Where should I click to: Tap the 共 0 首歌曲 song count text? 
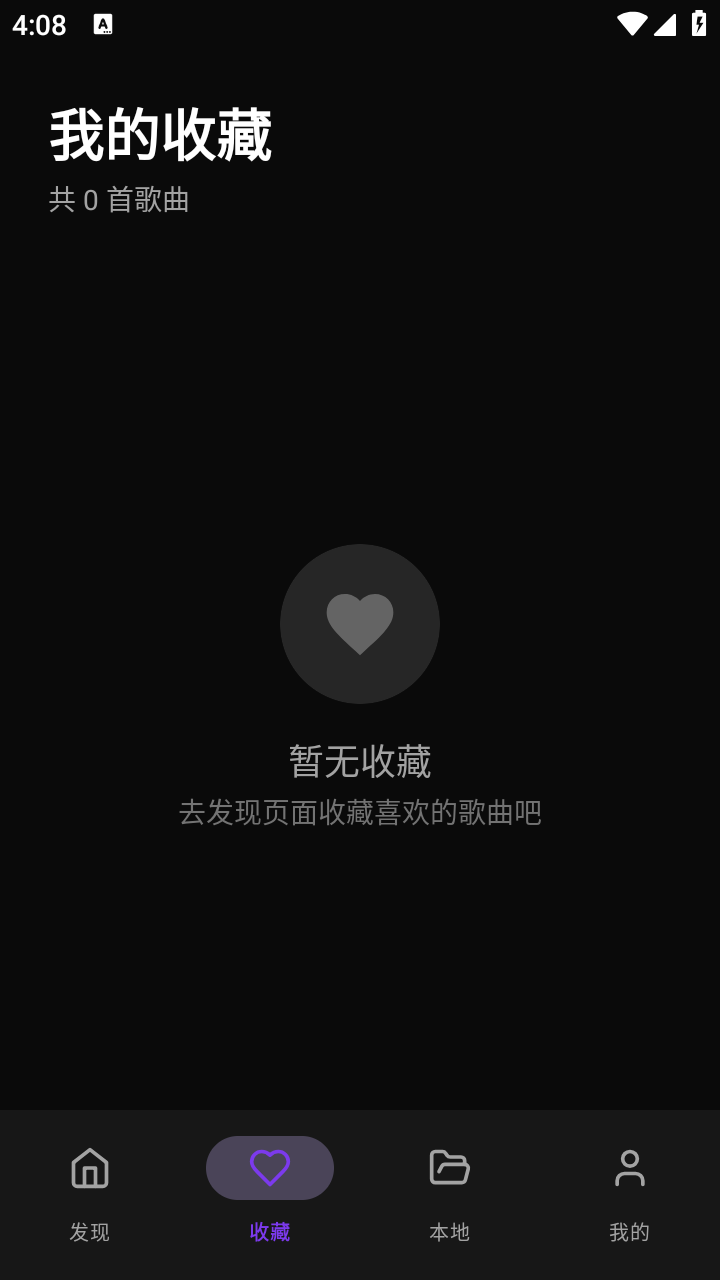pos(119,201)
